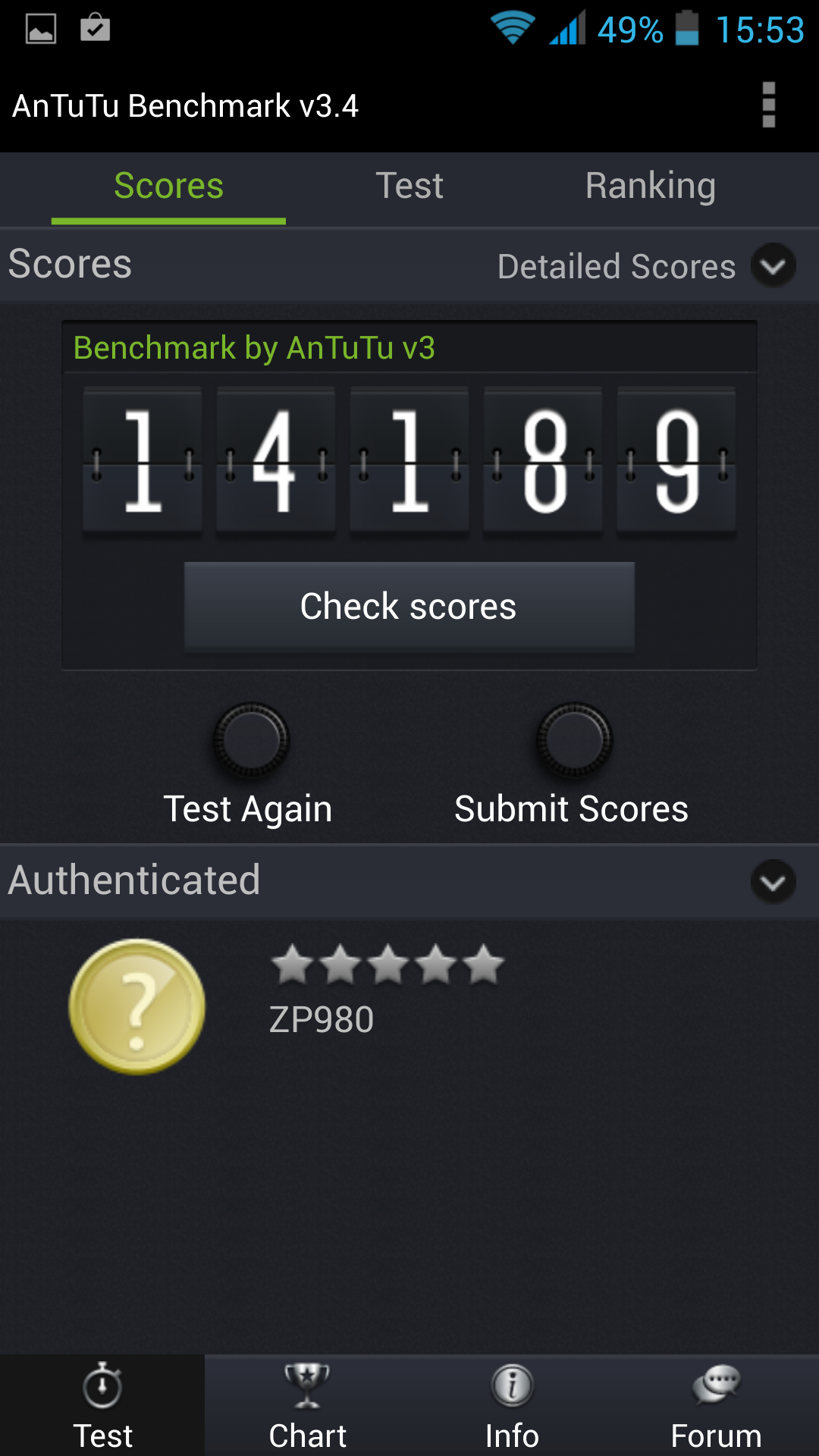Switch to the top Test tab
The image size is (819, 1456).
point(409,187)
